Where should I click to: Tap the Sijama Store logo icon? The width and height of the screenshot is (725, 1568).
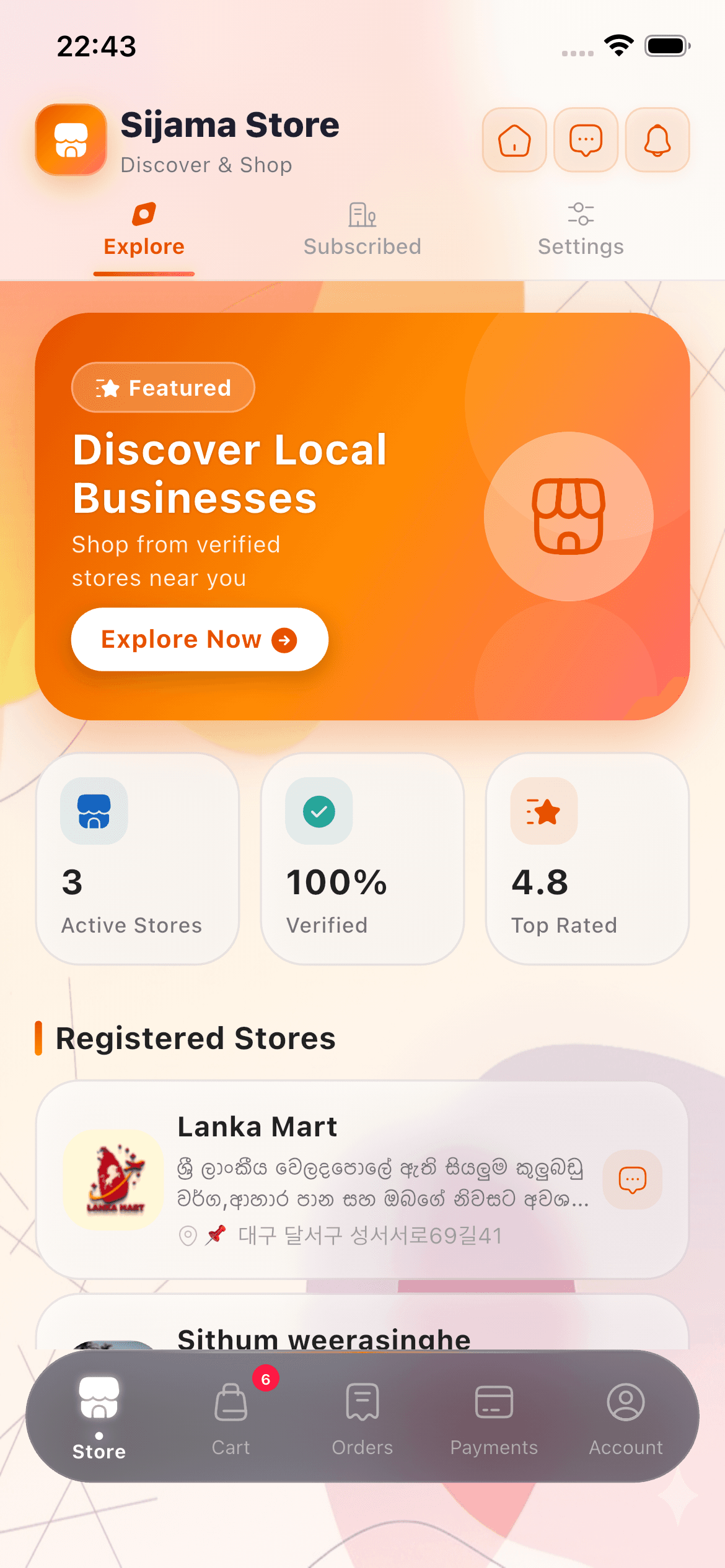(x=71, y=140)
